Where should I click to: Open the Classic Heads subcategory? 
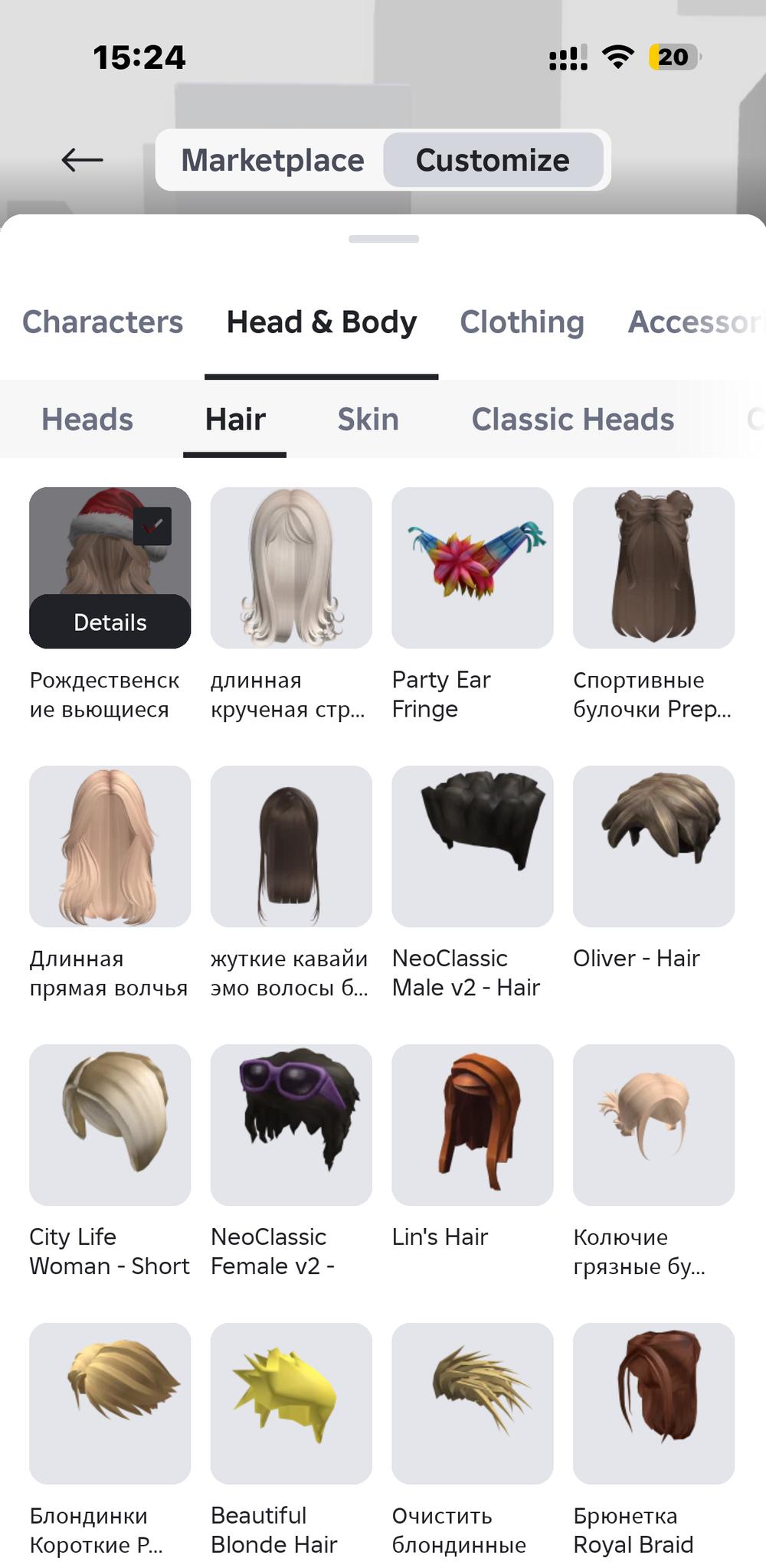572,420
